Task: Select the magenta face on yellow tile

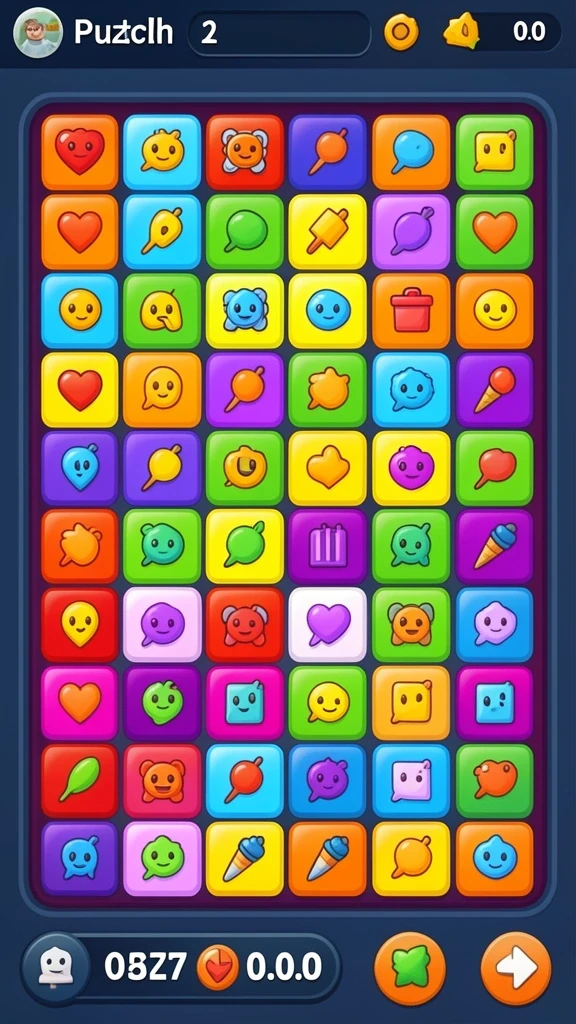Action: point(411,468)
